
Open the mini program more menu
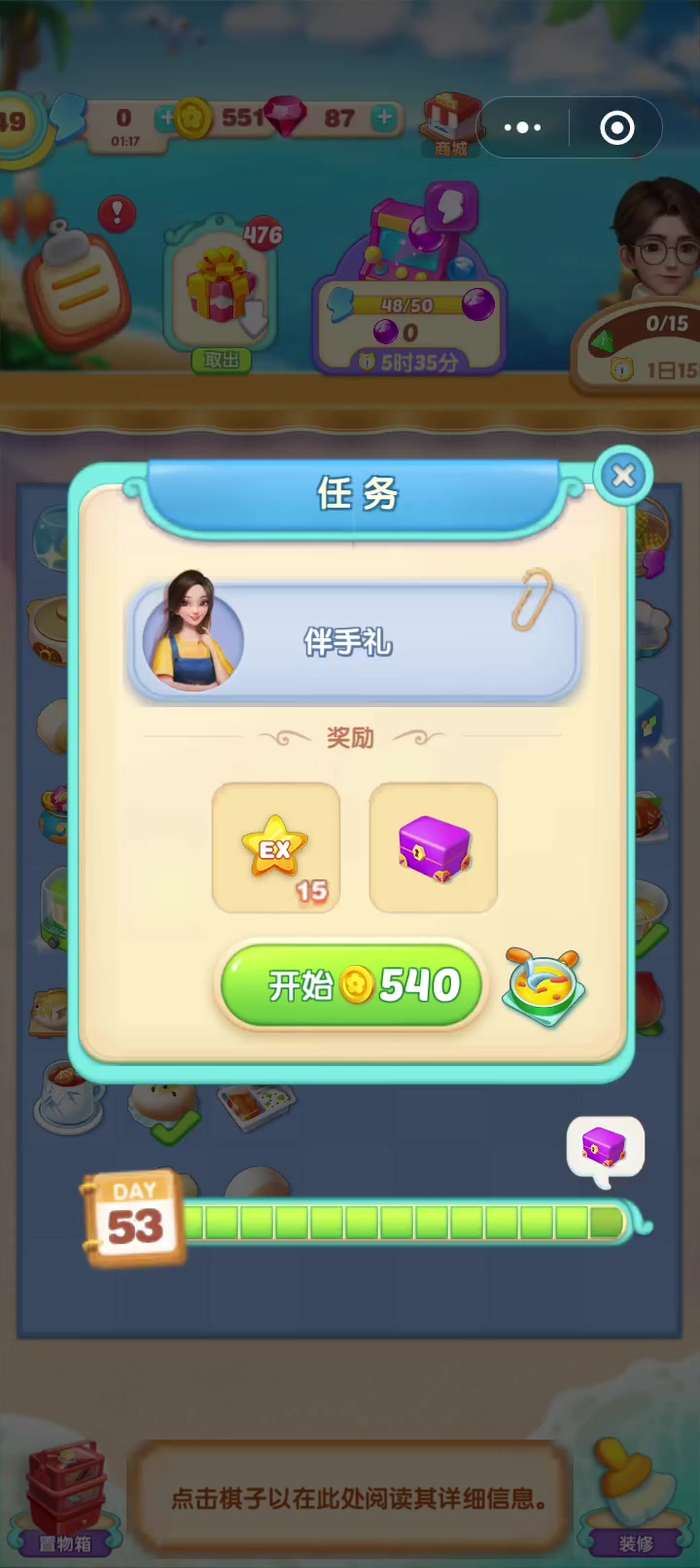tap(523, 127)
